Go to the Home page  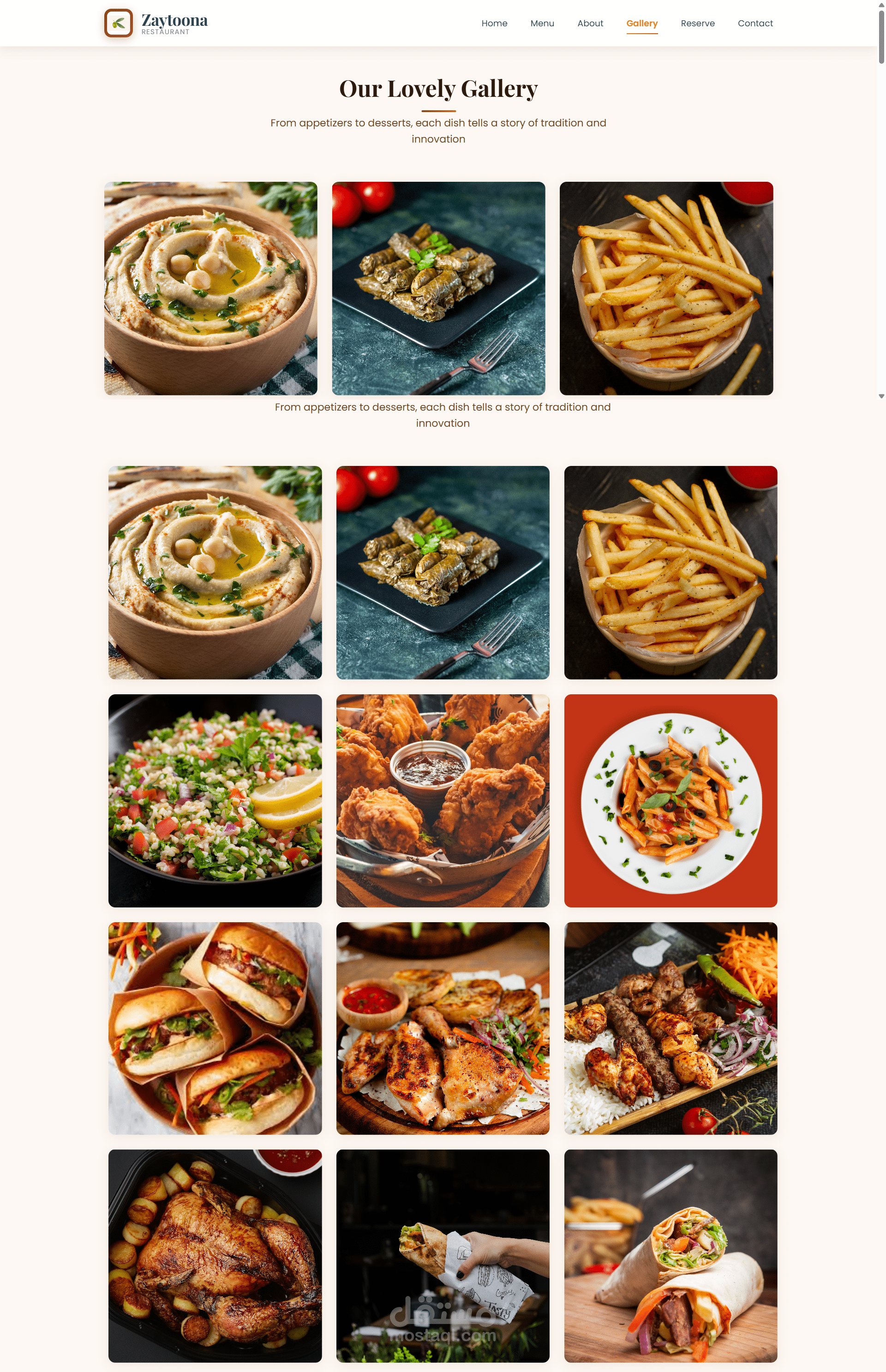494,24
